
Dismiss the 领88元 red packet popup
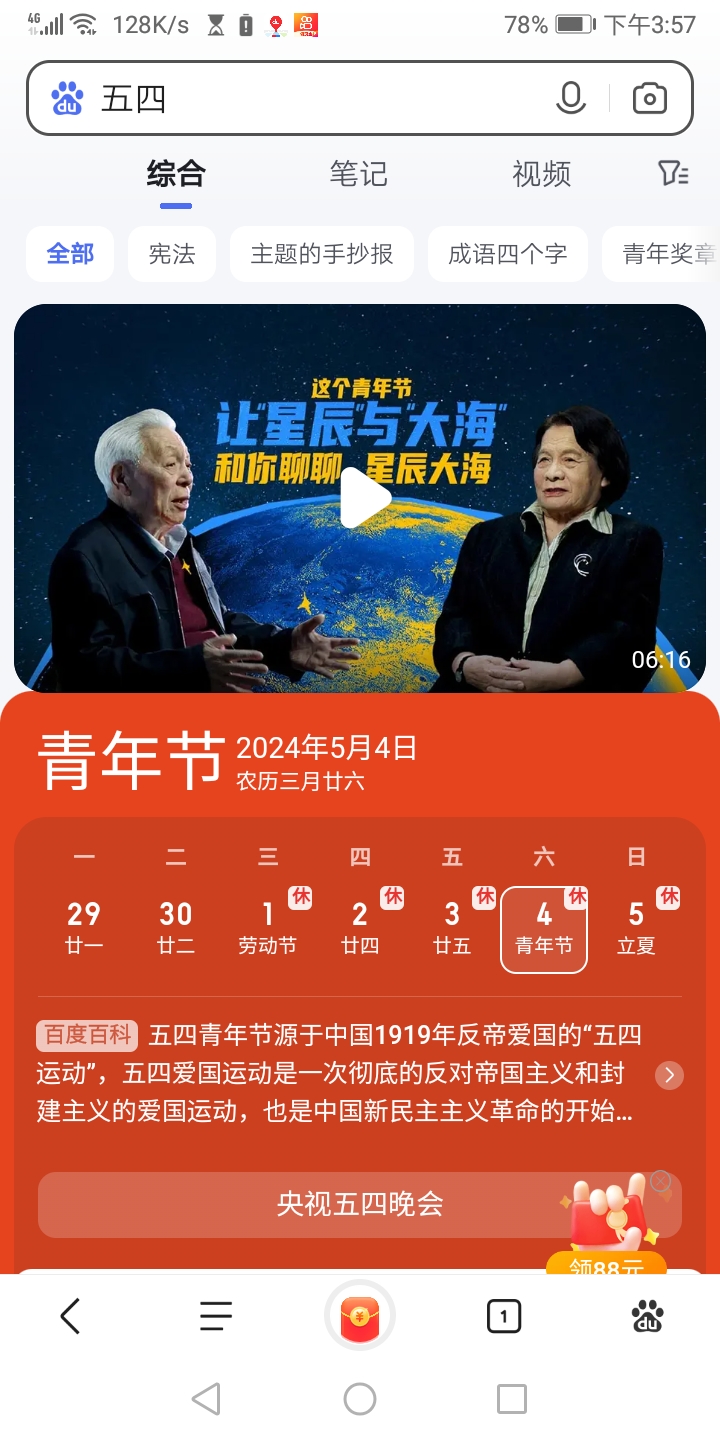point(660,1181)
